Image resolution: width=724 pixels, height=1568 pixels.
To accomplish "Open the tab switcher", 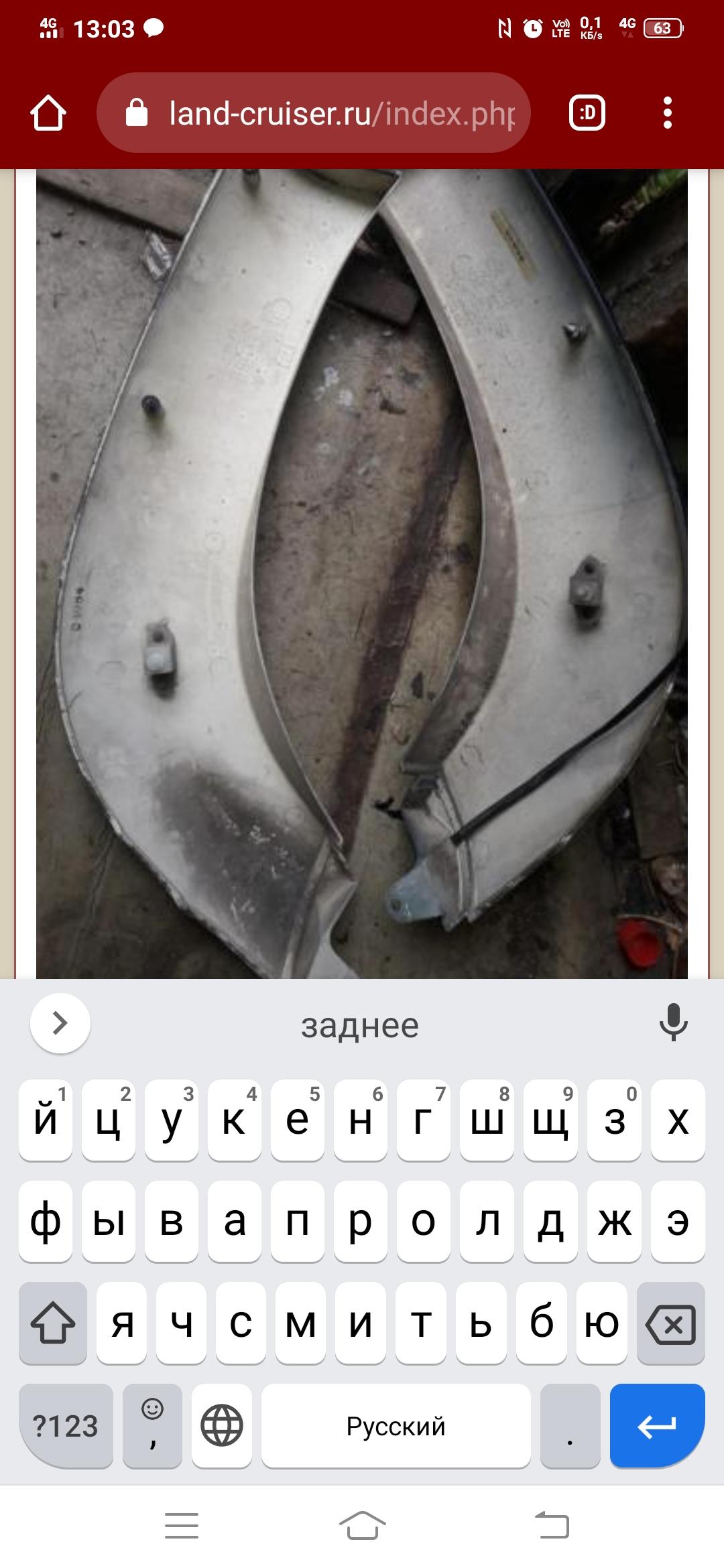I will 587,113.
